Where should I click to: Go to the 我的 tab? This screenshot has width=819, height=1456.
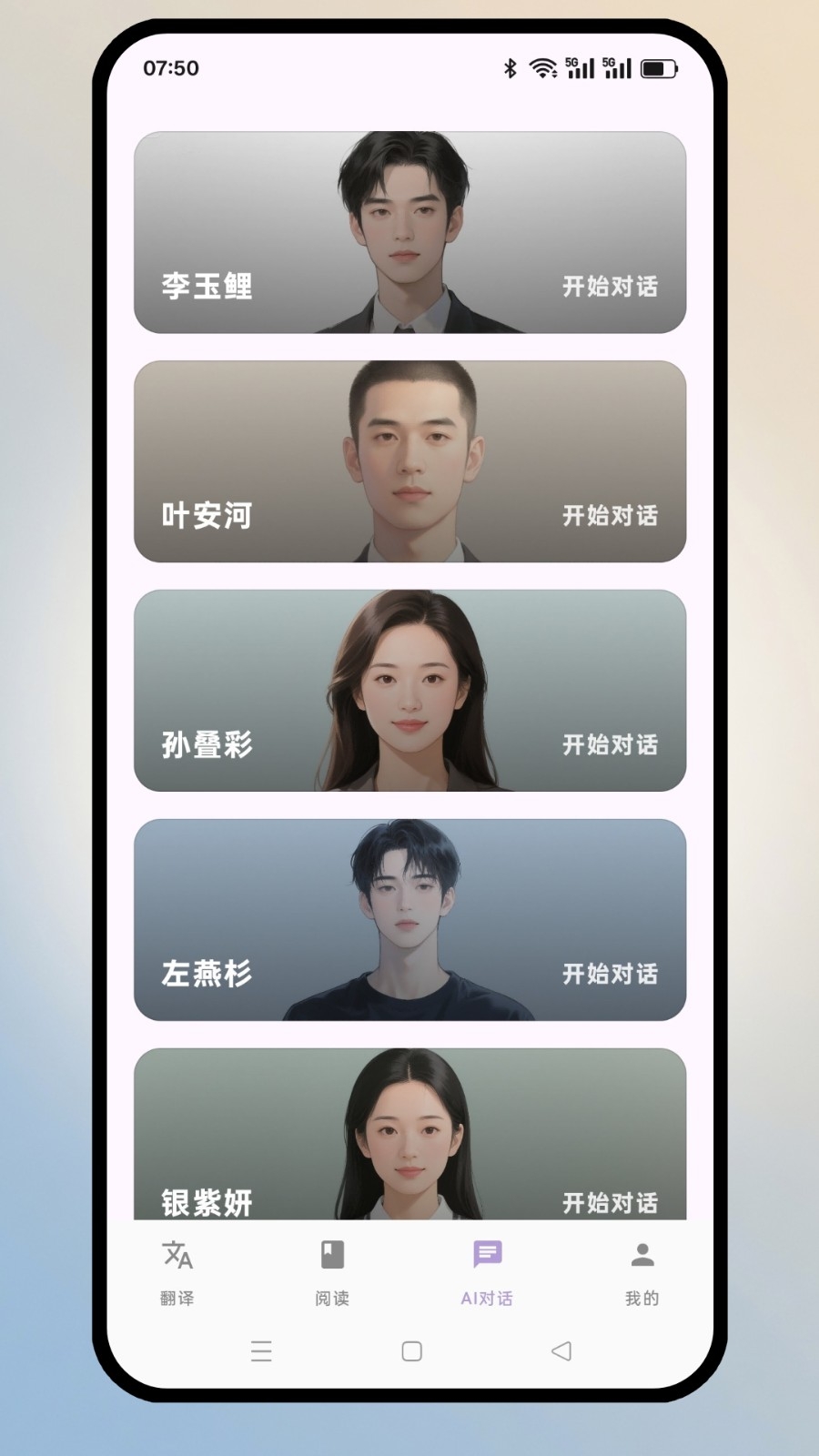click(x=642, y=1272)
